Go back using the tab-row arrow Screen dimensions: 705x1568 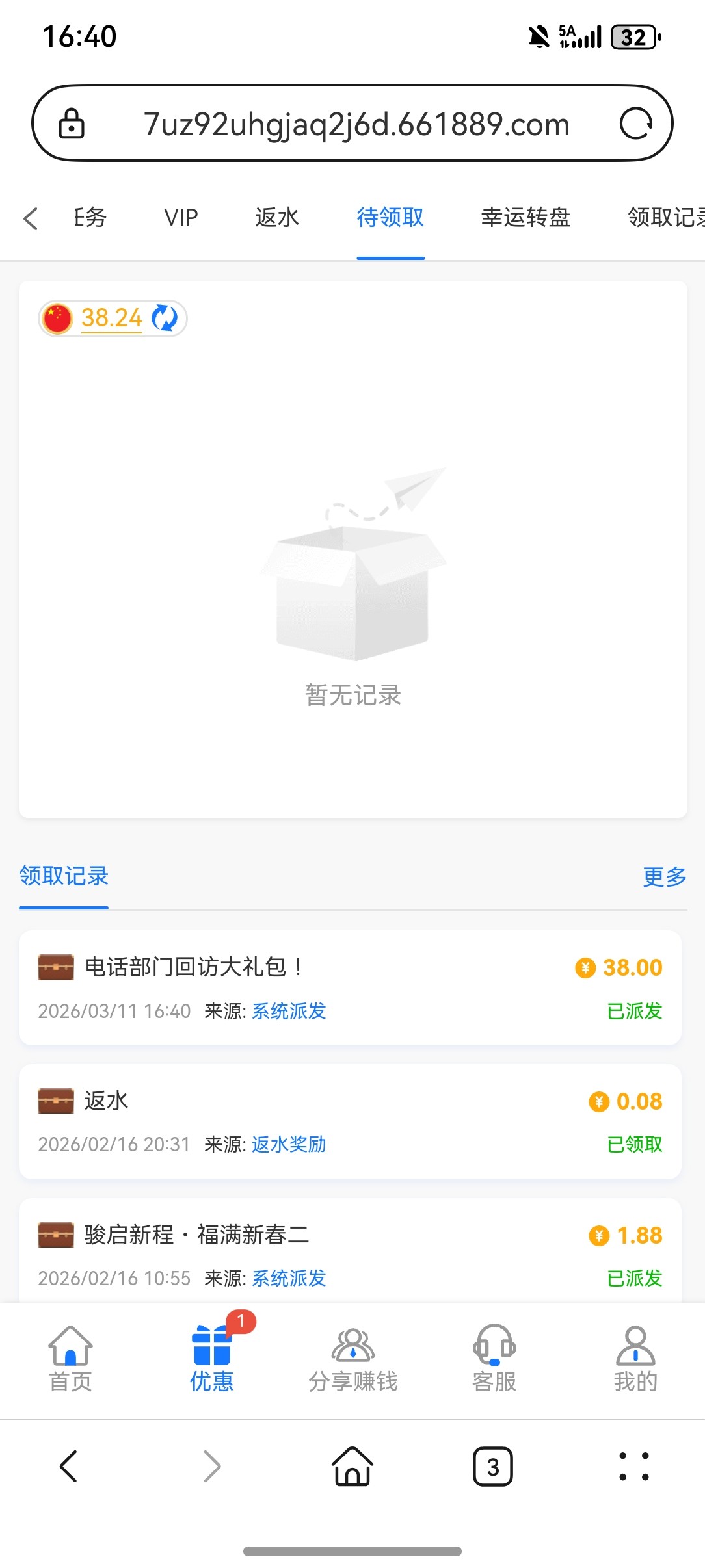(x=31, y=218)
